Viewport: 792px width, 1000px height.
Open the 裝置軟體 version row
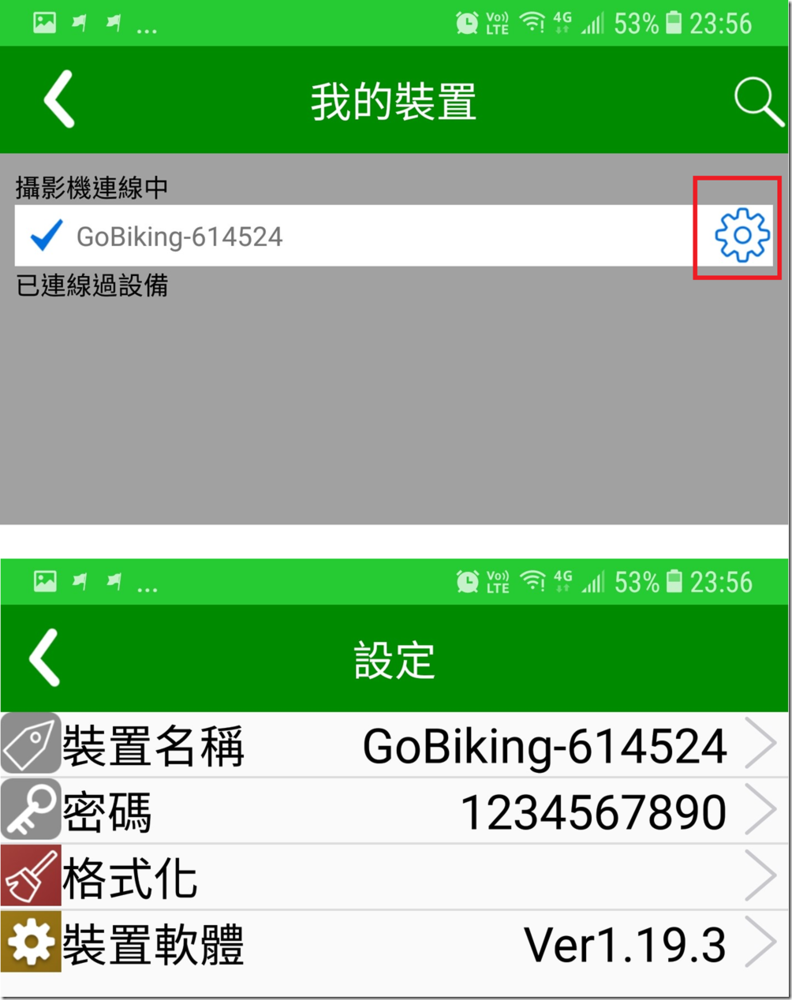[x=395, y=943]
